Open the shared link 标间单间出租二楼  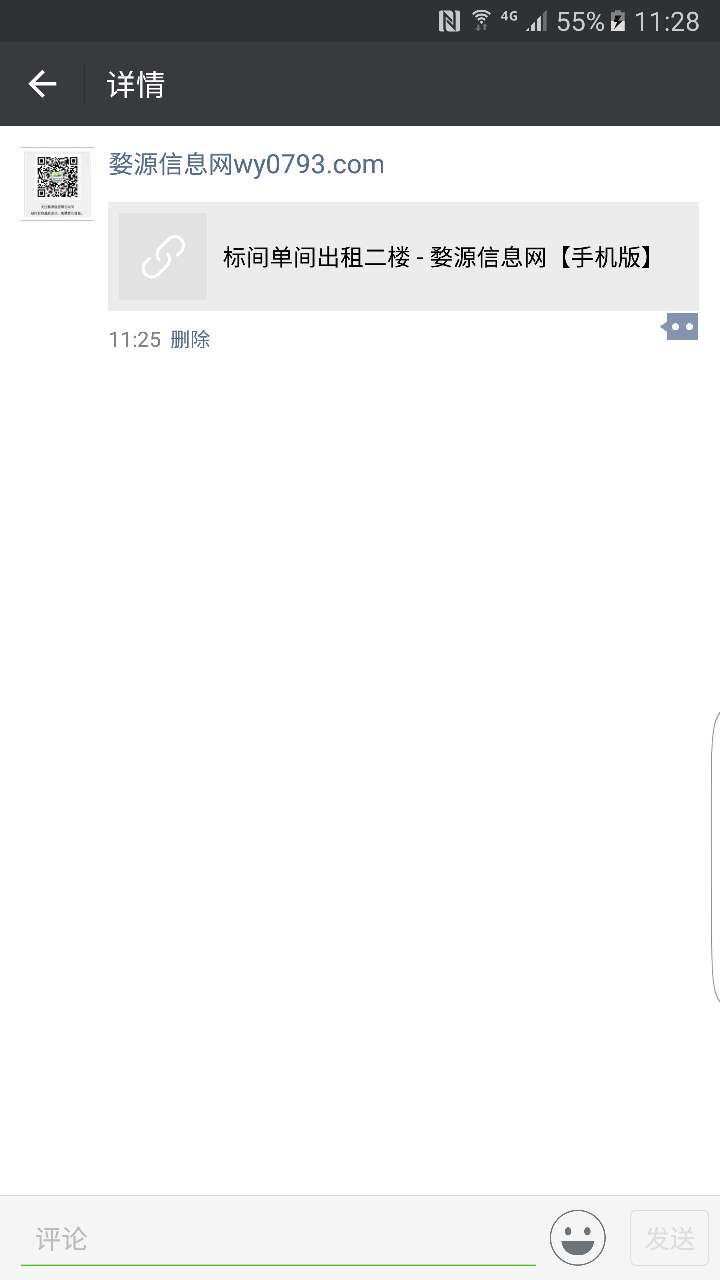pyautogui.click(x=403, y=257)
